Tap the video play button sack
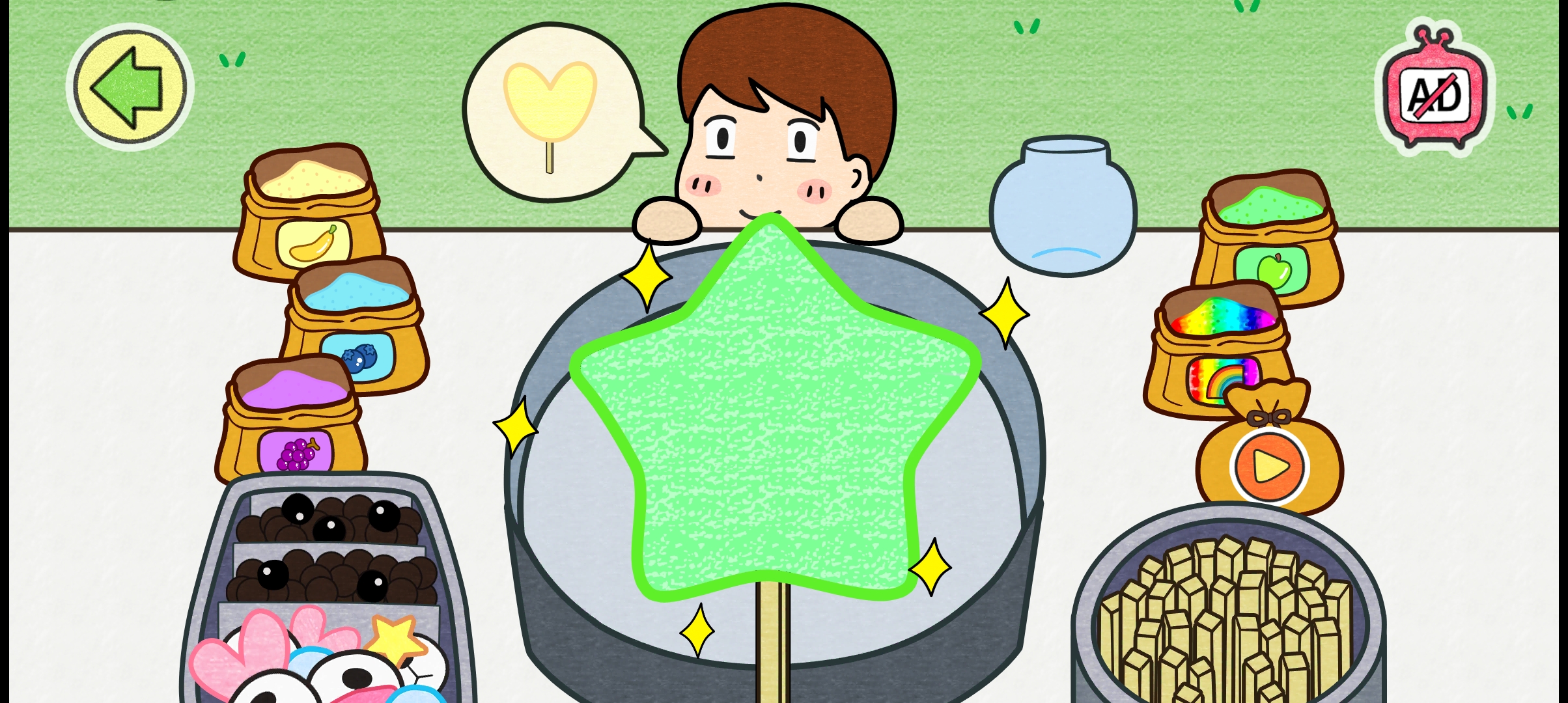 [x=1268, y=465]
